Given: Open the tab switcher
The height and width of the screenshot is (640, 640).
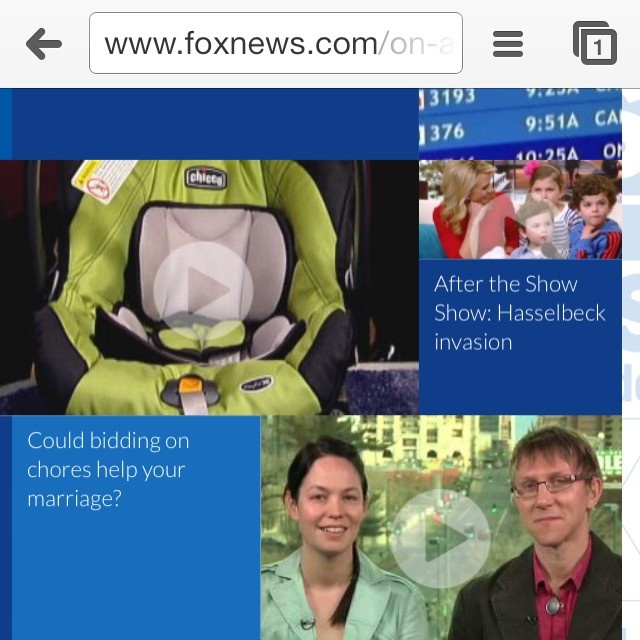Looking at the screenshot, I should [595, 44].
